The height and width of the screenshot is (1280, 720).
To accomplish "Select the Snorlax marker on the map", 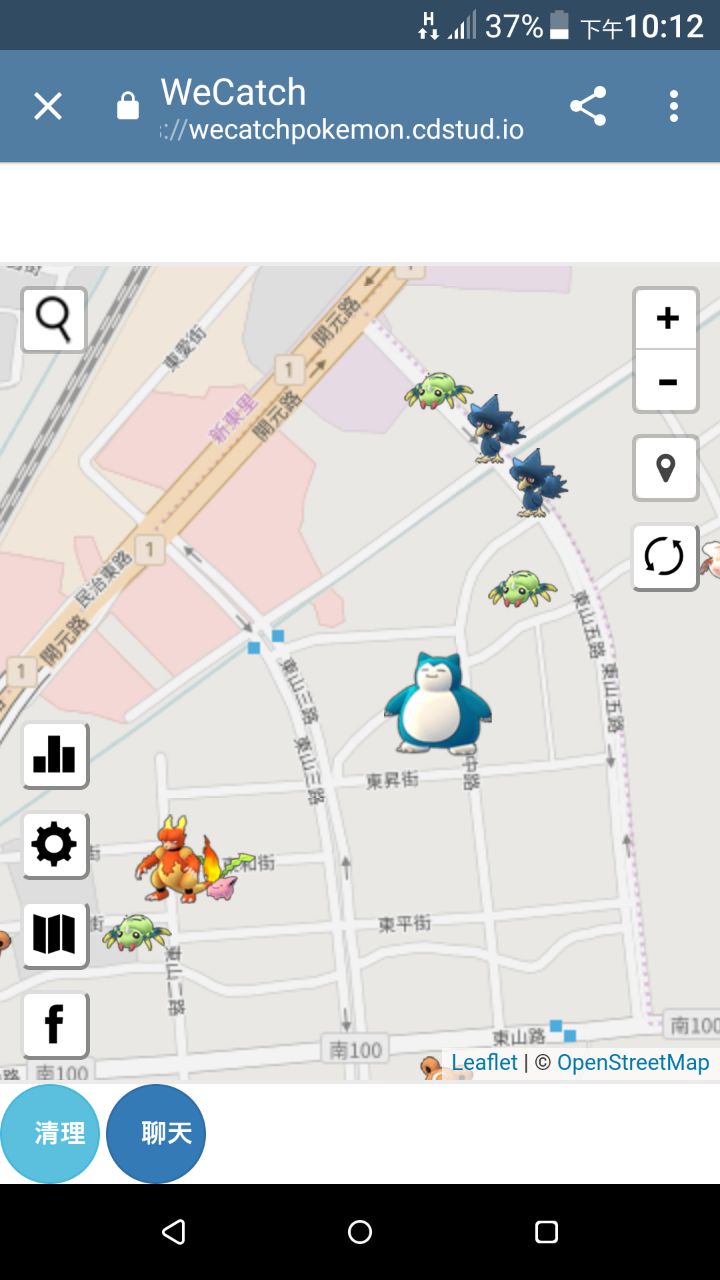I will point(437,704).
